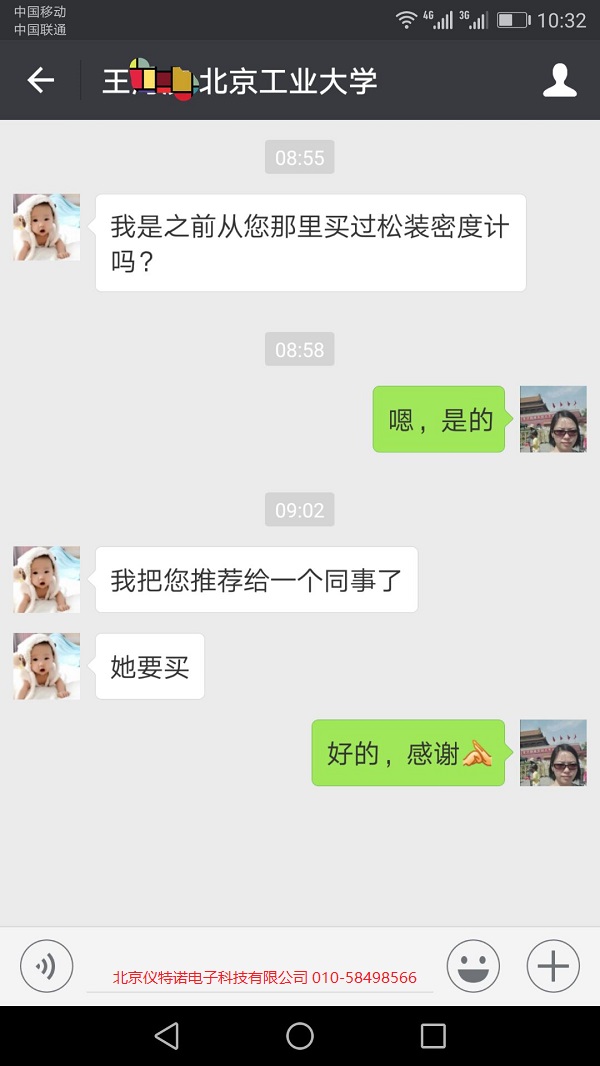Switch to voice message input
Image resolution: width=600 pixels, height=1066 pixels.
tap(47, 966)
